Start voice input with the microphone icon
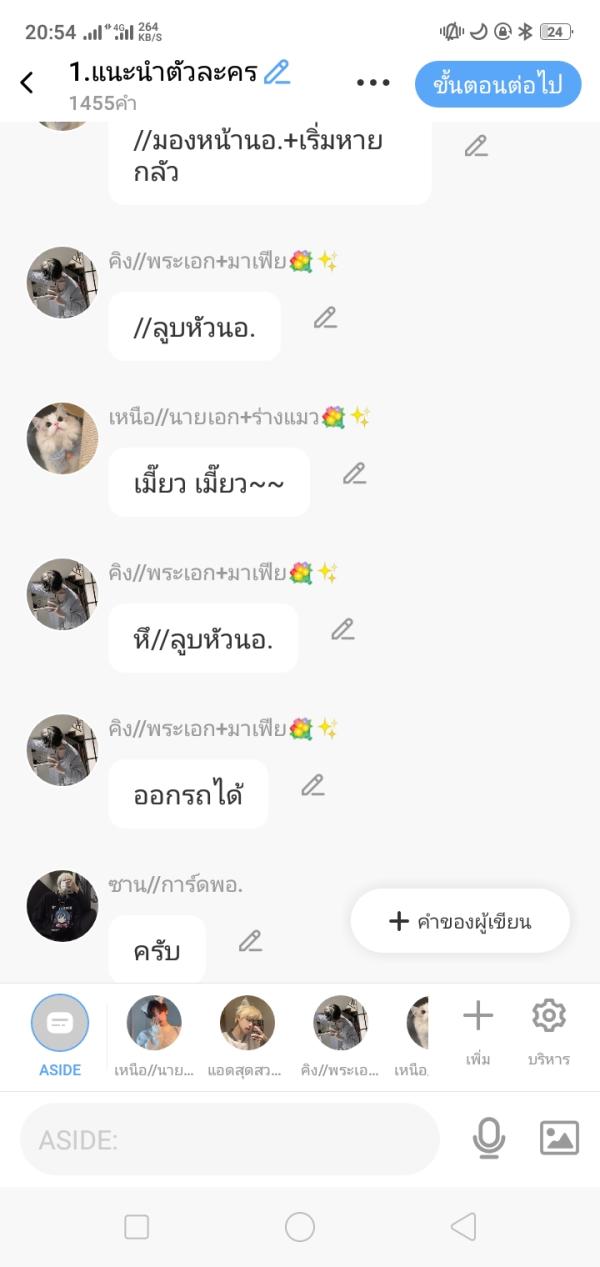This screenshot has height=1267, width=600. point(489,1138)
